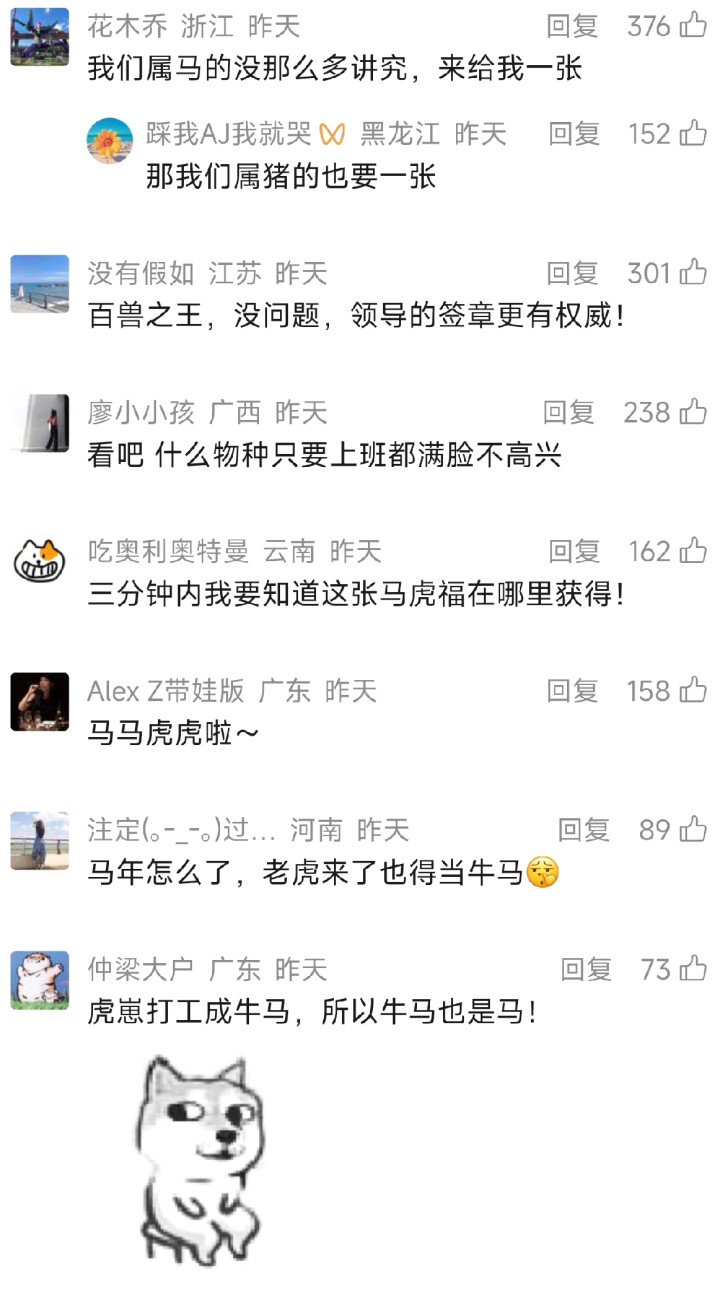Reply to 吃奥利奥特曼's comment
This screenshot has width=720, height=1300.
(574, 550)
